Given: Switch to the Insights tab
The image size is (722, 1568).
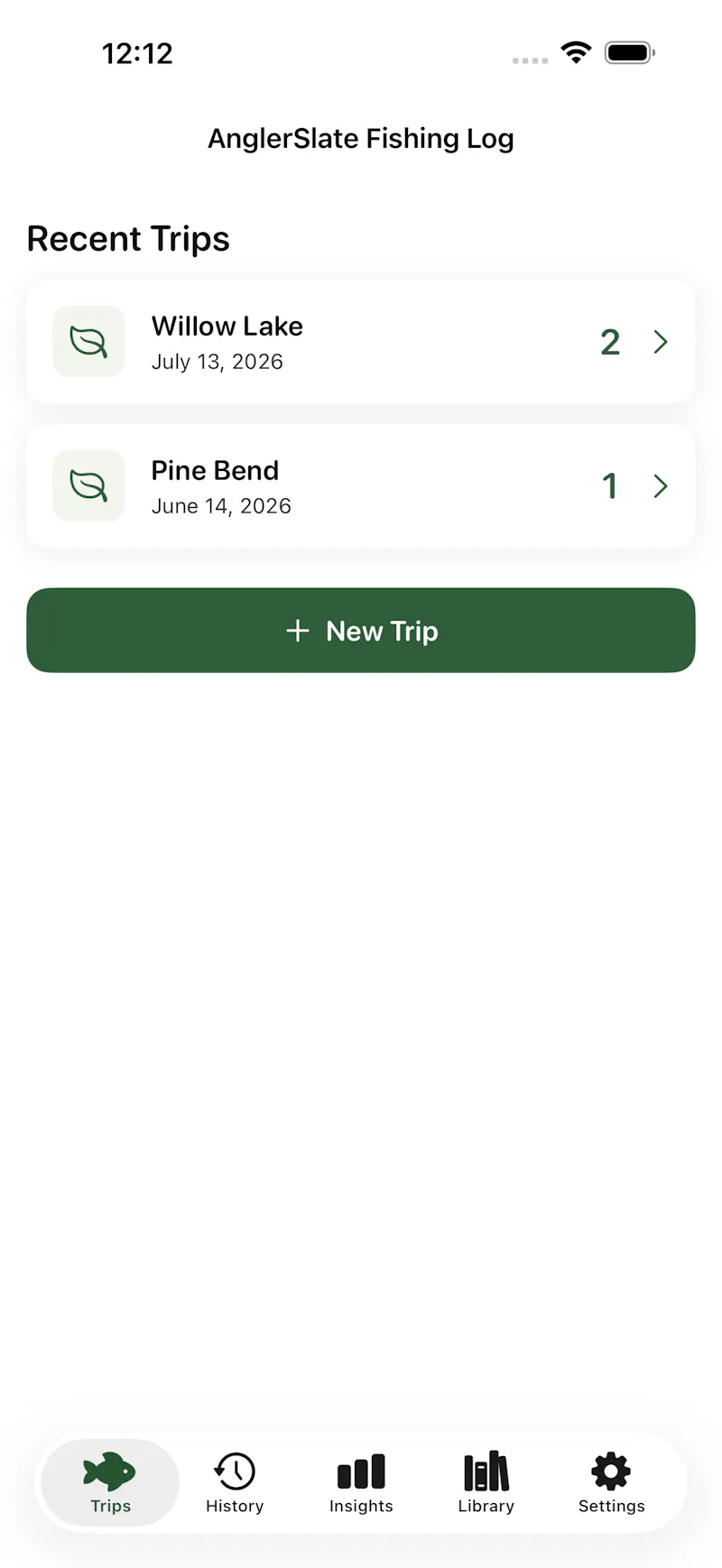Looking at the screenshot, I should pos(361,1483).
